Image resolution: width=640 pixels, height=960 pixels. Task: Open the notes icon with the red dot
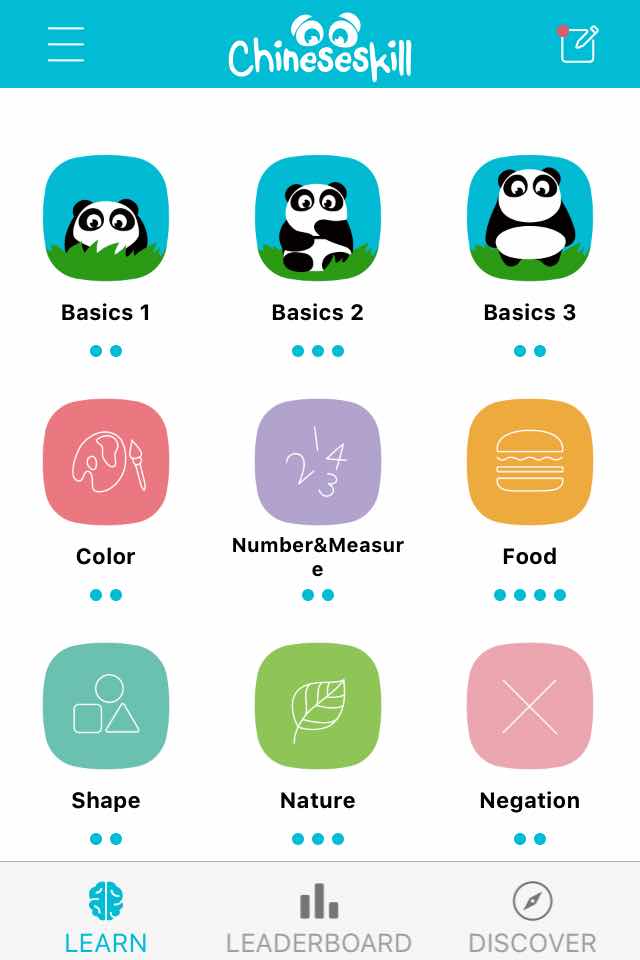point(578,44)
